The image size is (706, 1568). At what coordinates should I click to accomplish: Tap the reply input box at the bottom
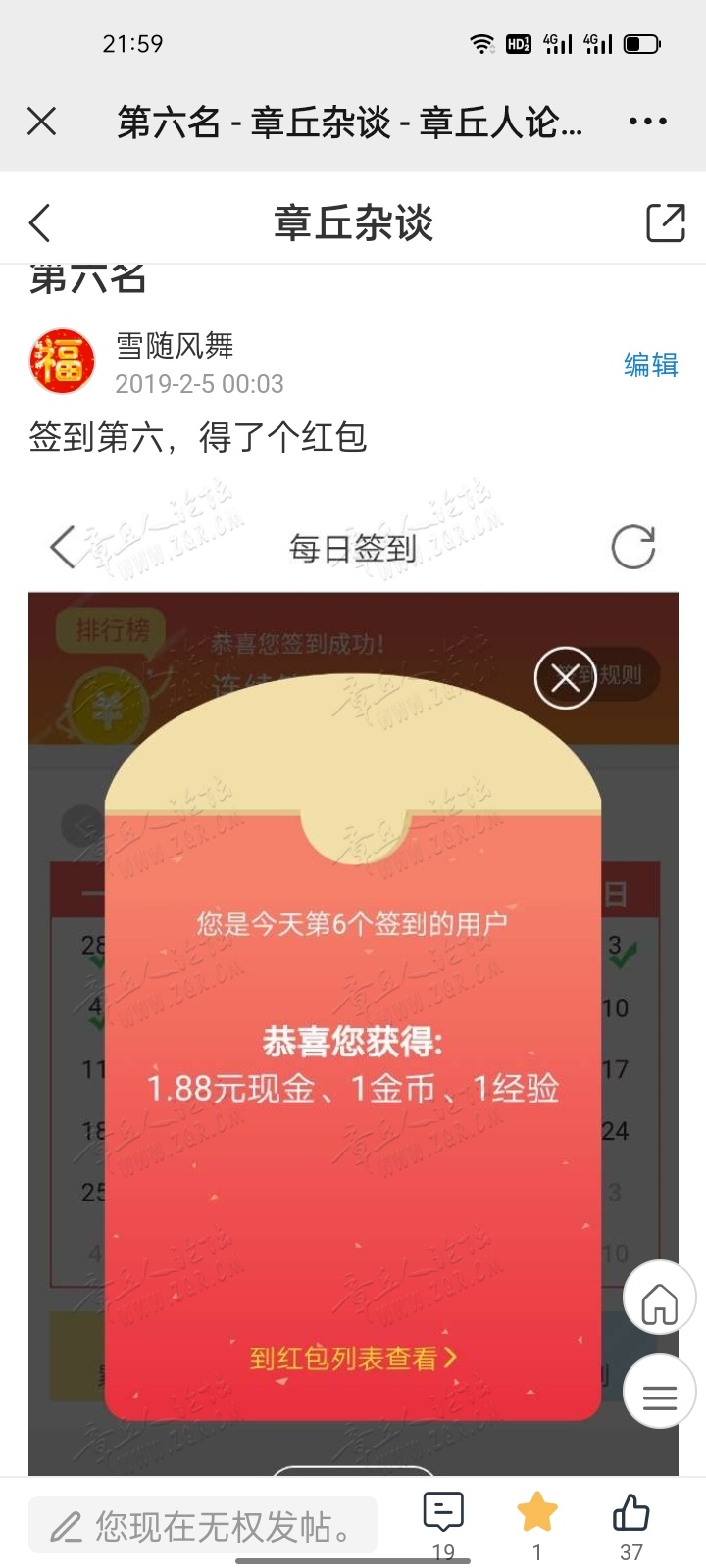203,1525
